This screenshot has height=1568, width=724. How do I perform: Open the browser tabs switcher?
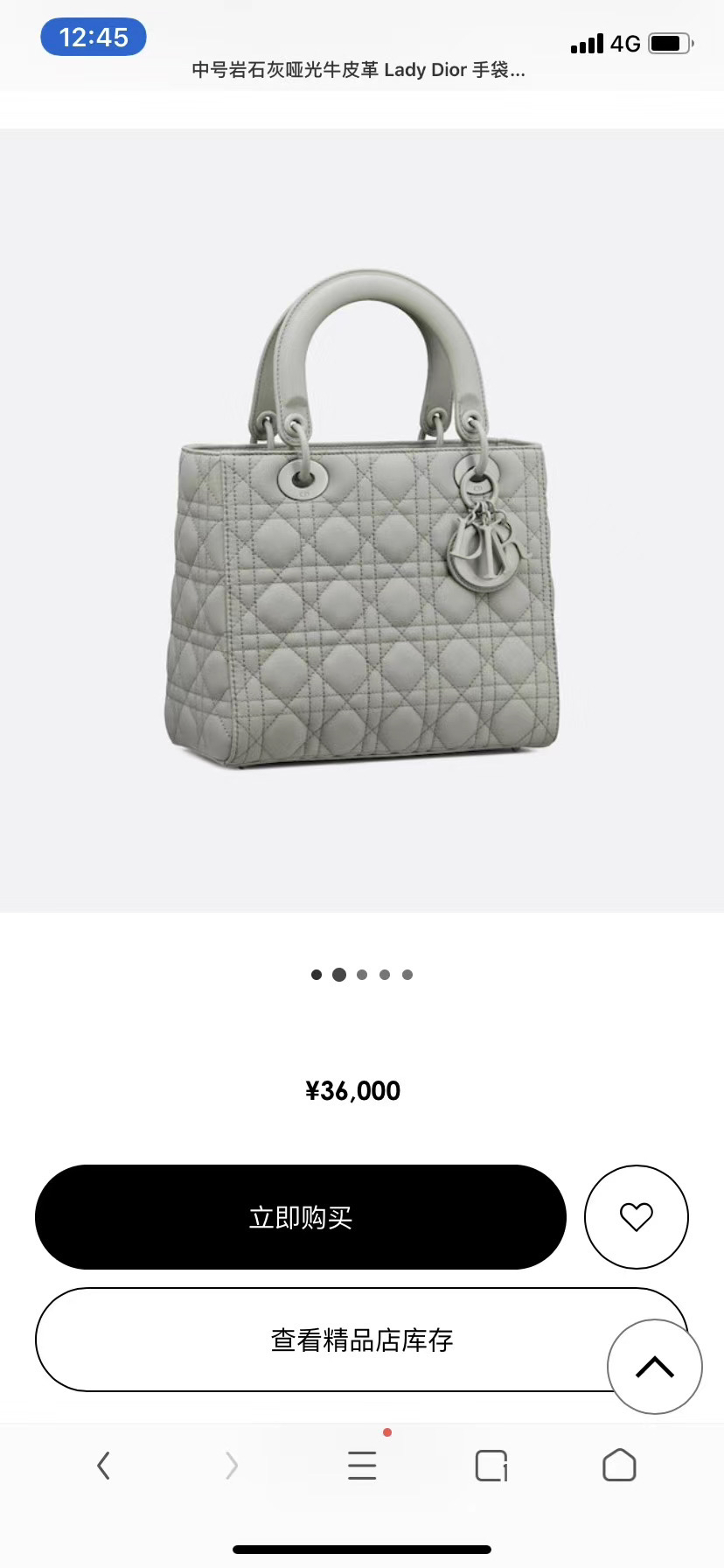coord(491,1466)
